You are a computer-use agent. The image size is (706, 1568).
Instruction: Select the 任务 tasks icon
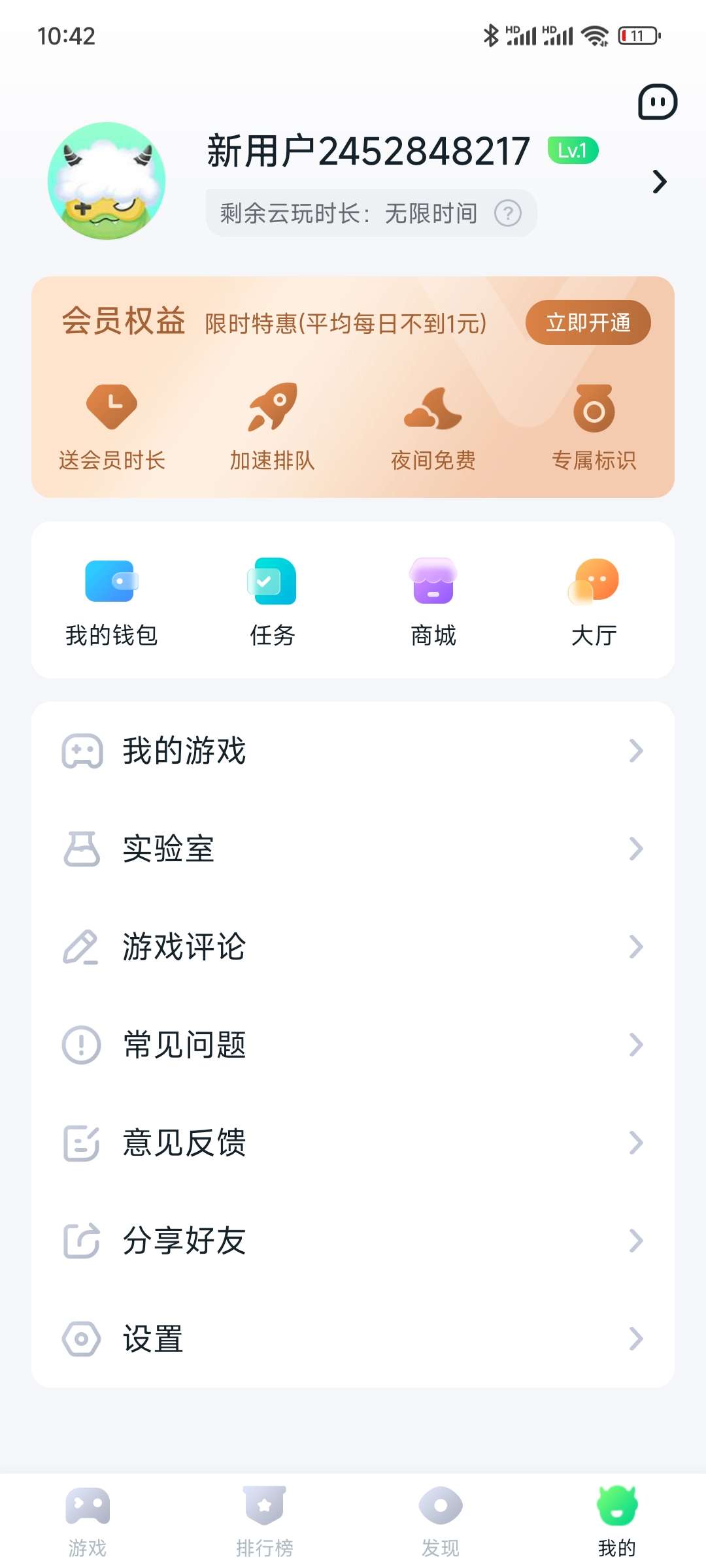click(x=271, y=583)
